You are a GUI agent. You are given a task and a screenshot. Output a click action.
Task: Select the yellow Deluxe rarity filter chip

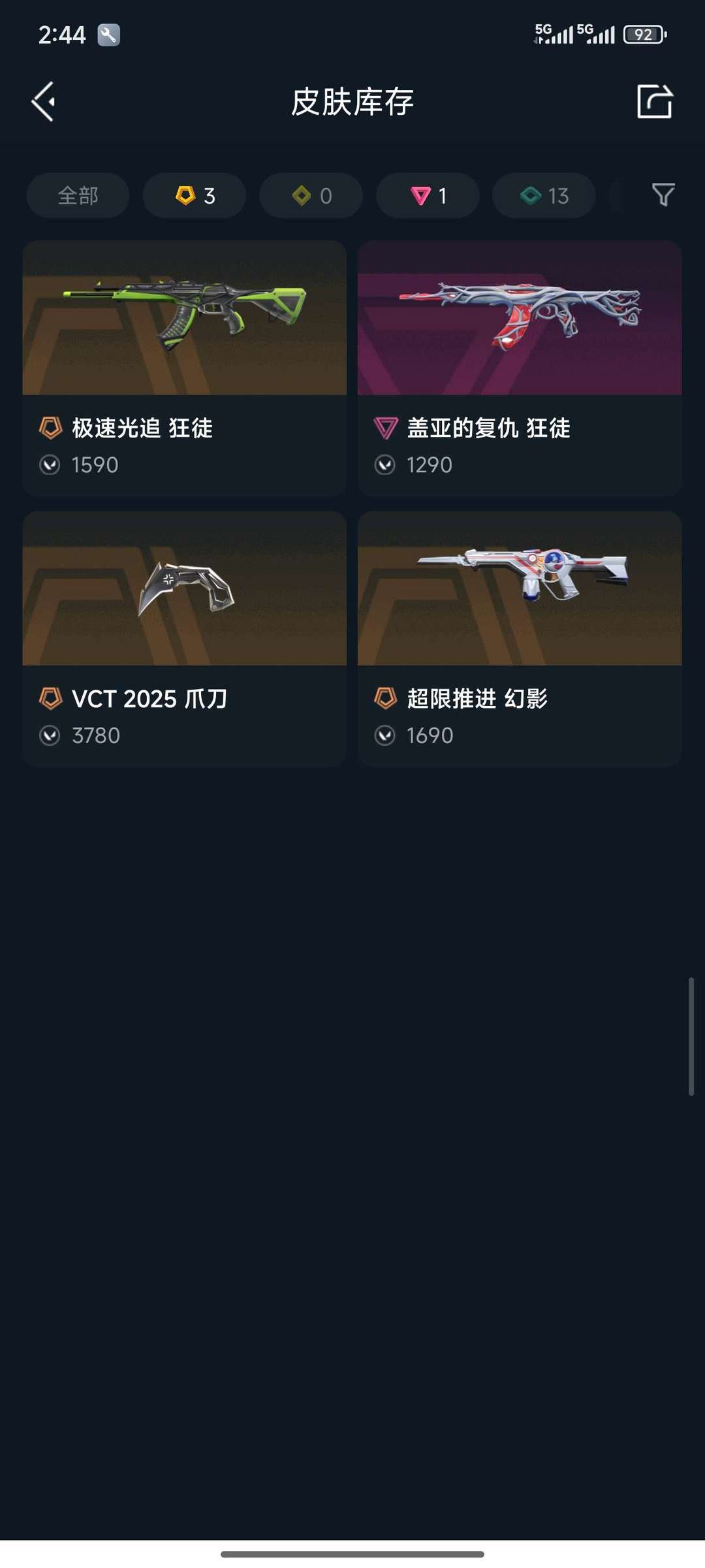[x=310, y=195]
